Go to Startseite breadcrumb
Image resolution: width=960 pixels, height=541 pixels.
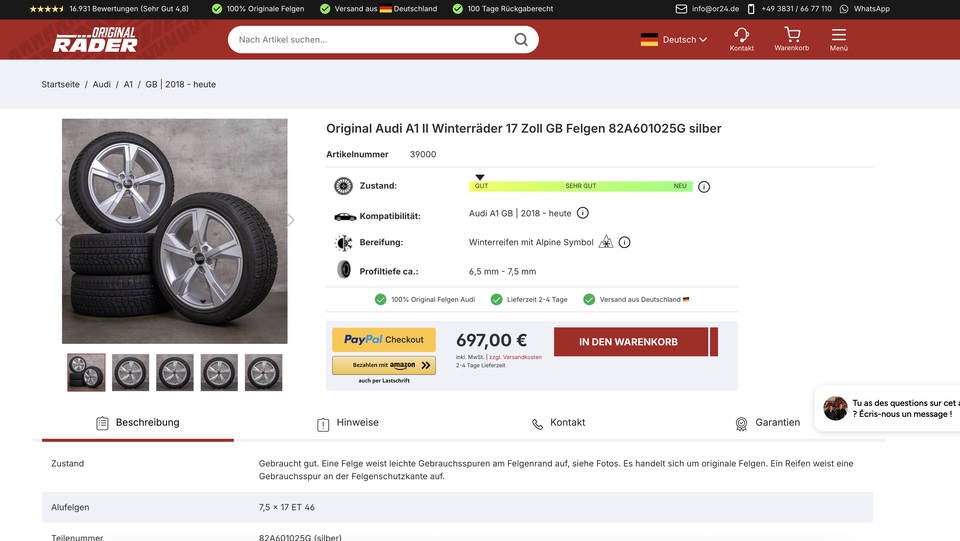coord(60,85)
